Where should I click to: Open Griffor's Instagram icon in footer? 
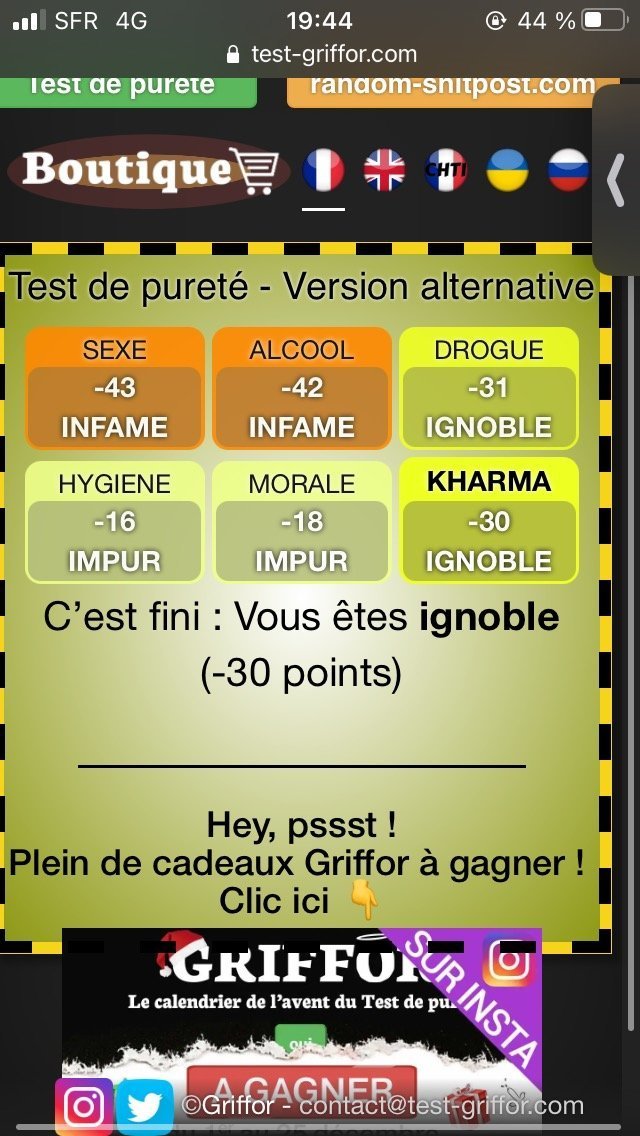[x=84, y=1107]
